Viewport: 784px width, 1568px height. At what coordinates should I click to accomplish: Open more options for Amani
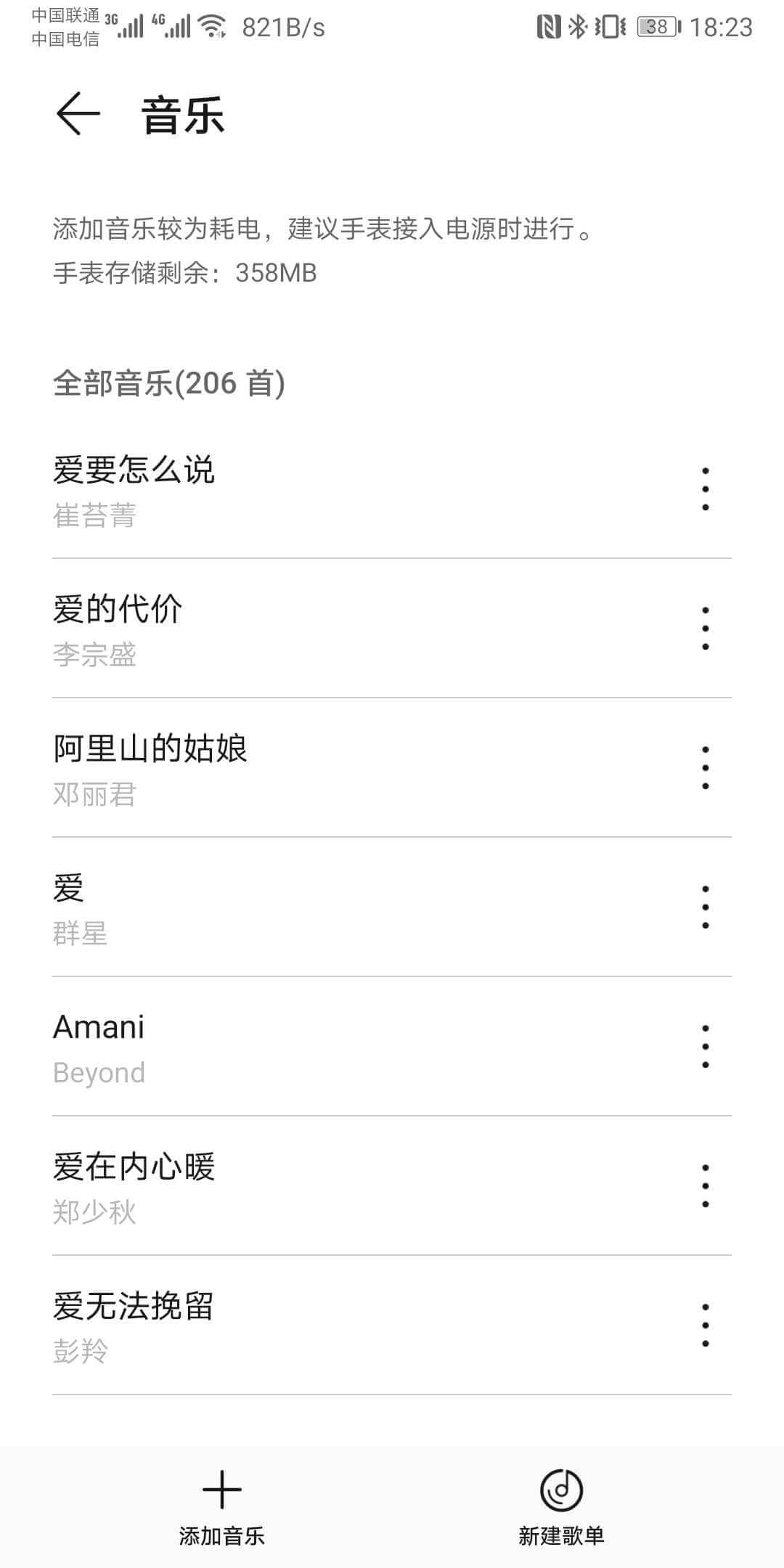705,1047
